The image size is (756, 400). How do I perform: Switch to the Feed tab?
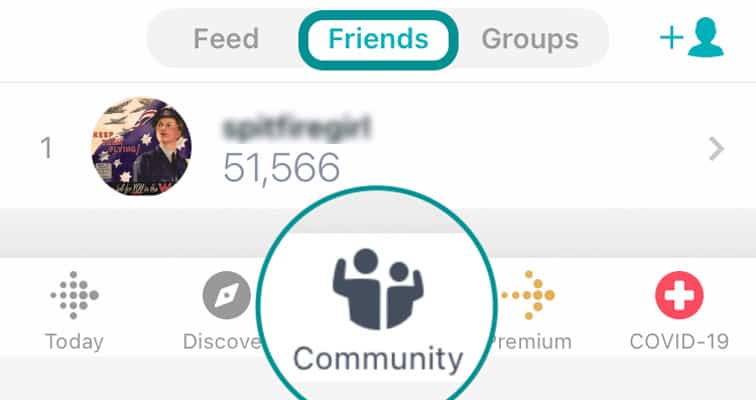coord(225,39)
